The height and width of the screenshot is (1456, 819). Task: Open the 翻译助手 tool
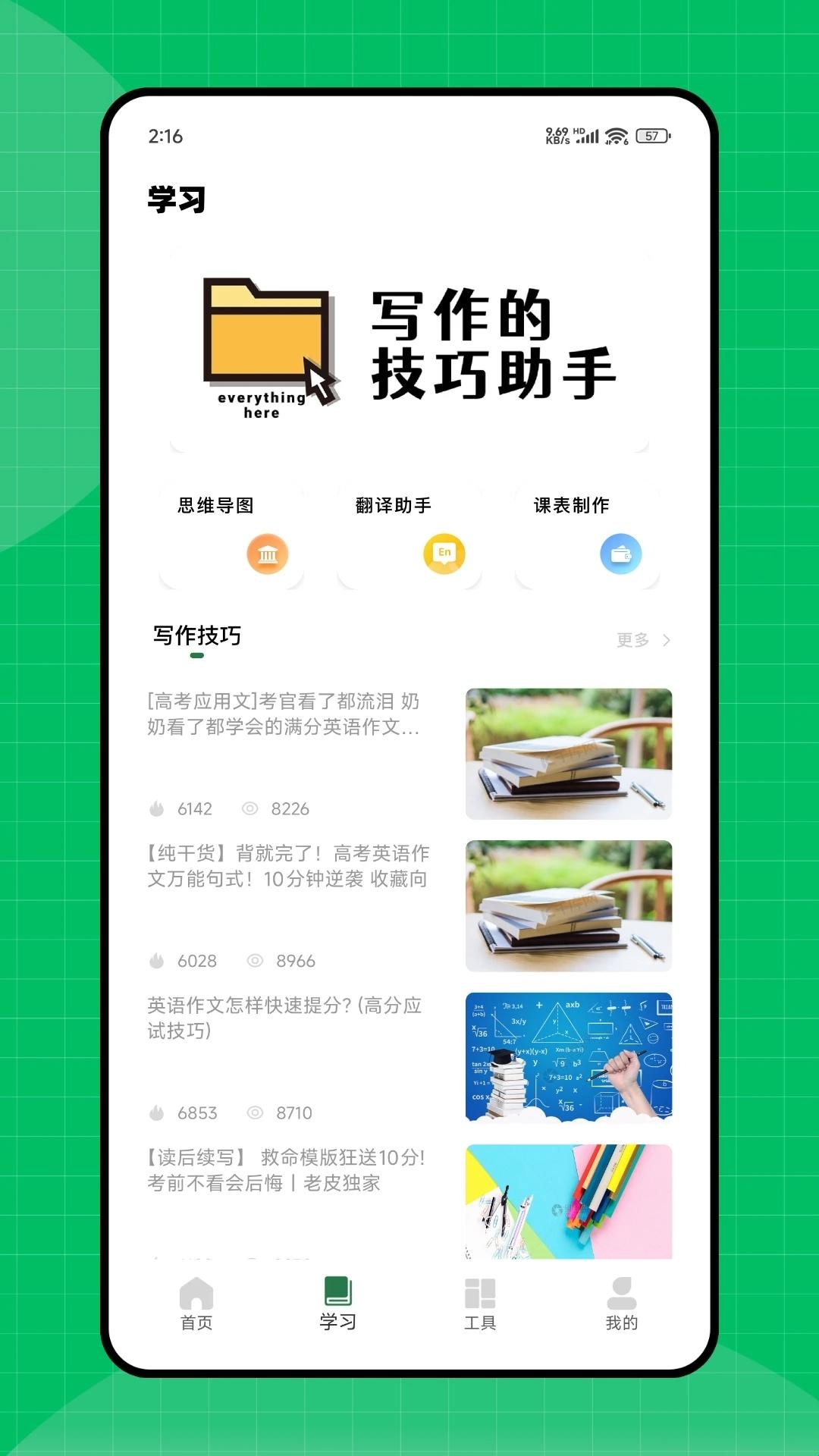tap(409, 535)
